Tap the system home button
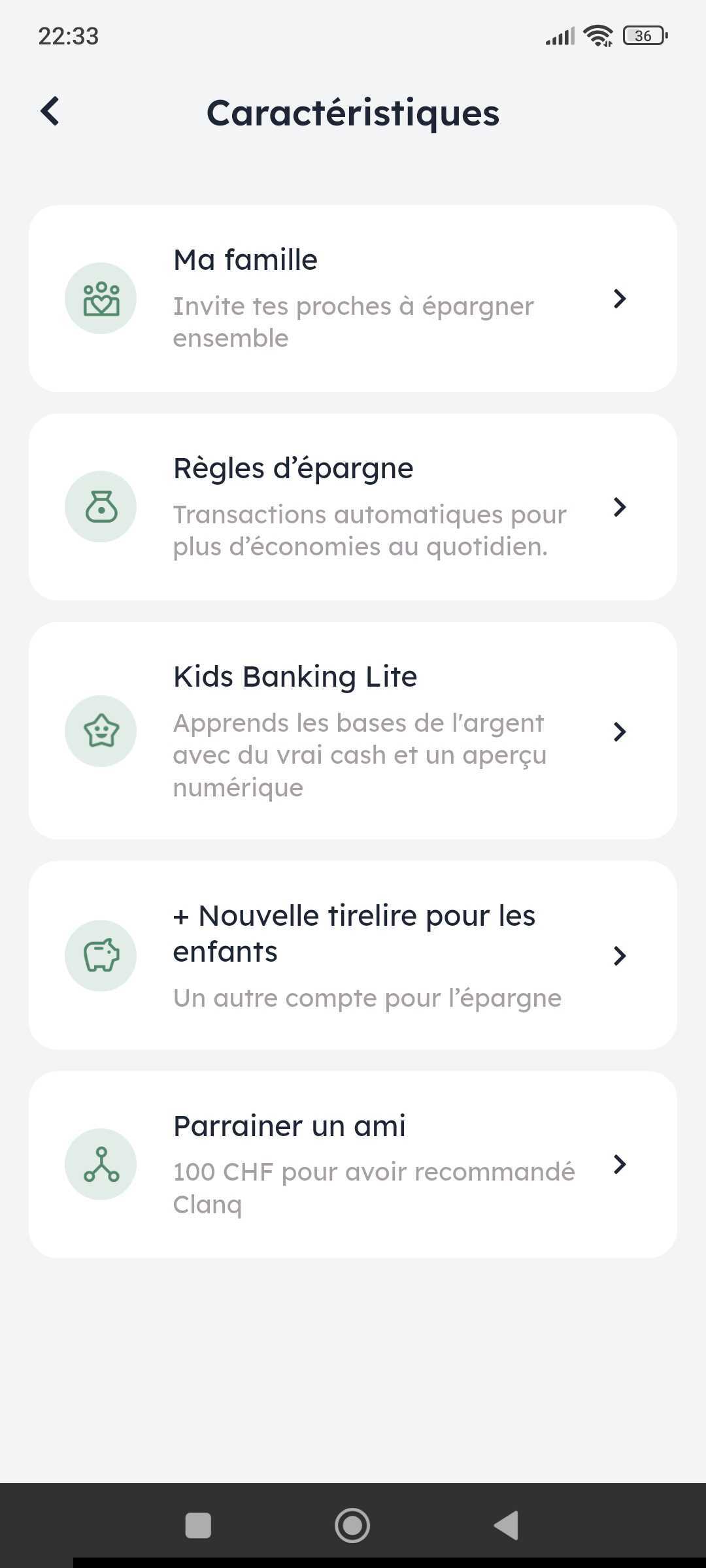The height and width of the screenshot is (1568, 706). click(x=352, y=1526)
